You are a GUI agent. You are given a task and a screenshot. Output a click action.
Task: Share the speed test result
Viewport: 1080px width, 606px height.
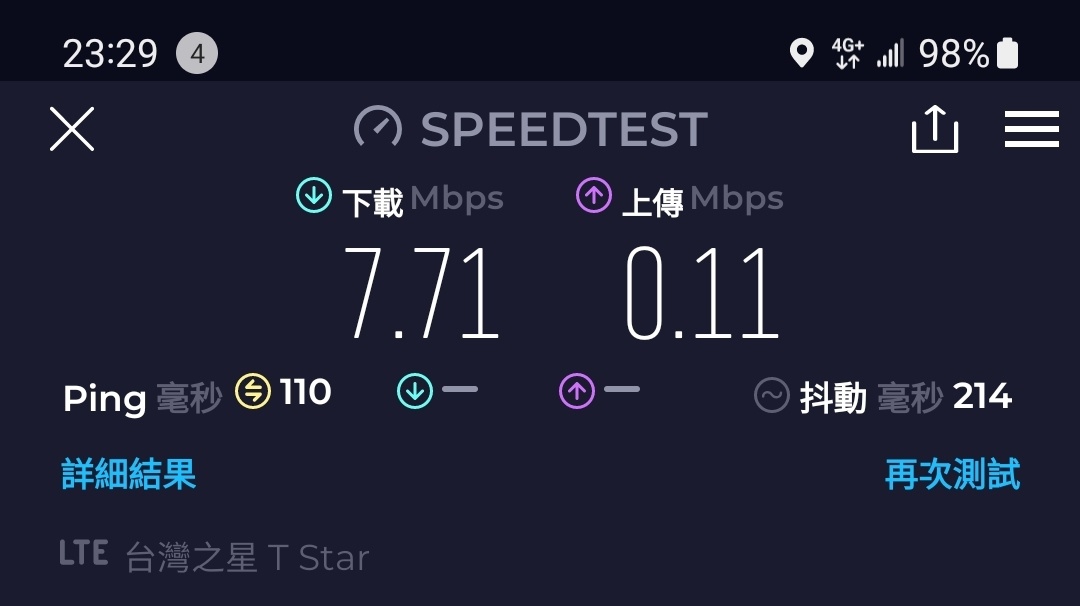point(934,129)
